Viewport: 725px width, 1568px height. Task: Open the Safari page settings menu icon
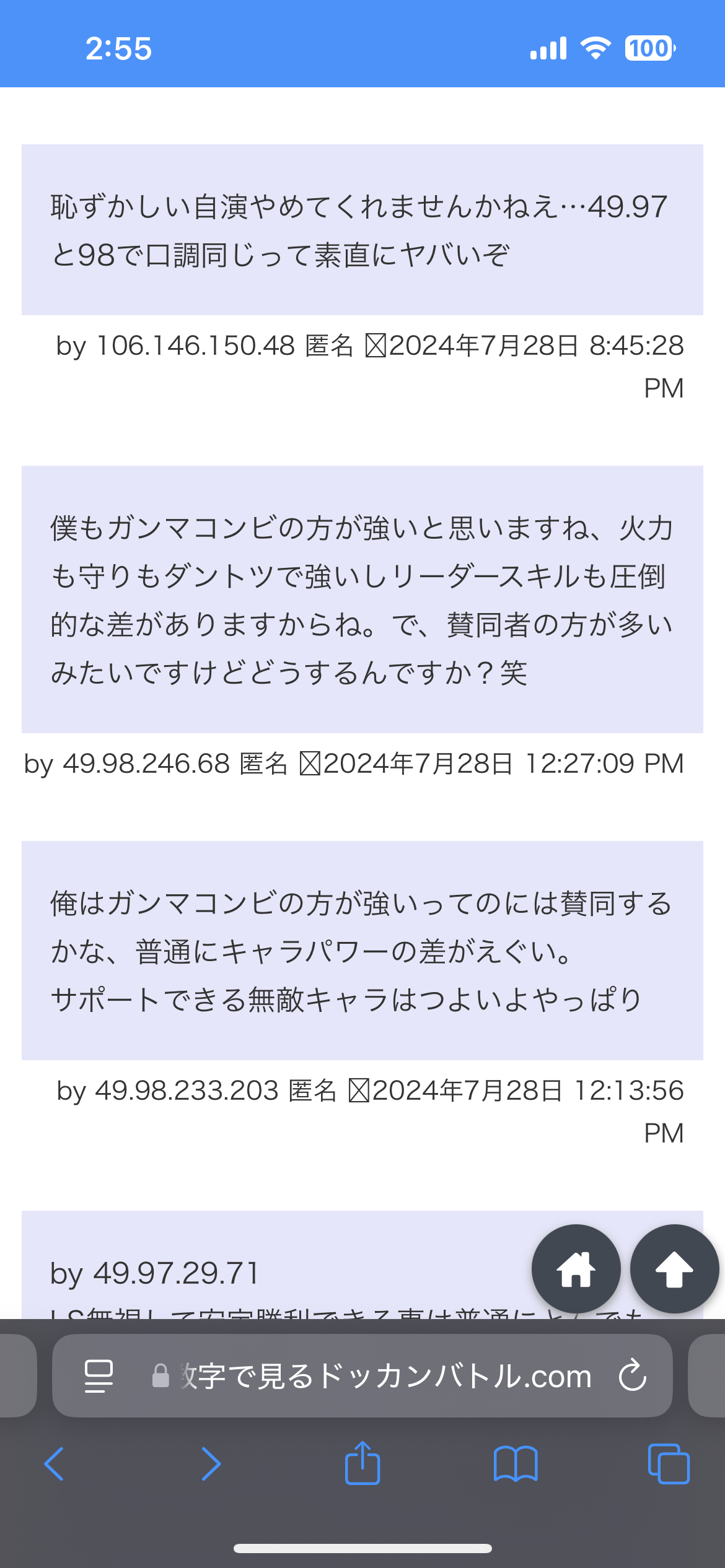click(x=99, y=1376)
